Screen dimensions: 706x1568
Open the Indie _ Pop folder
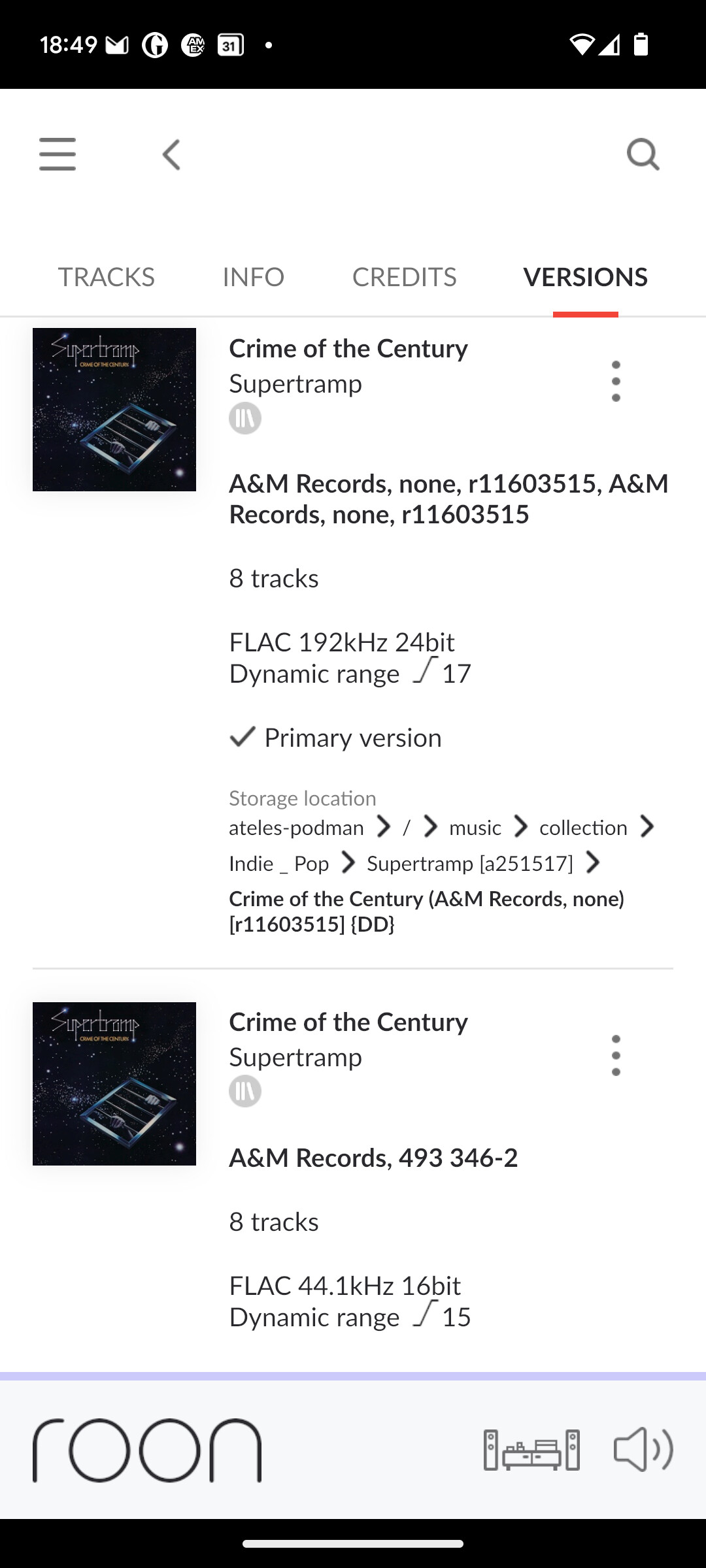coord(279,864)
